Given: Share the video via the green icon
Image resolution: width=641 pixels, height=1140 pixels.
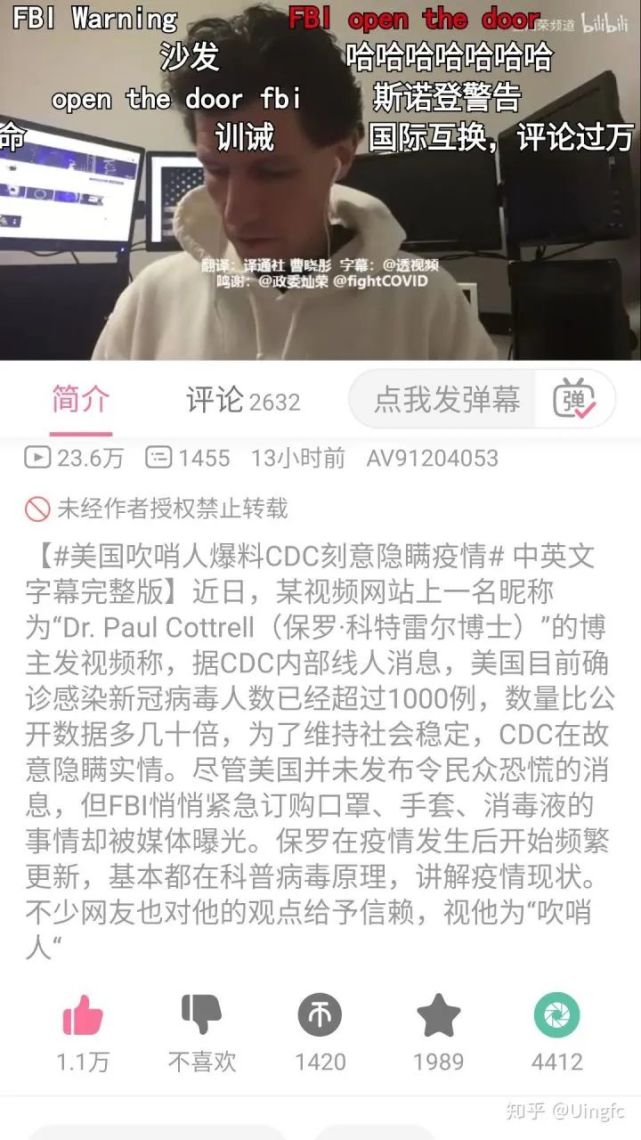Looking at the screenshot, I should click(556, 1017).
